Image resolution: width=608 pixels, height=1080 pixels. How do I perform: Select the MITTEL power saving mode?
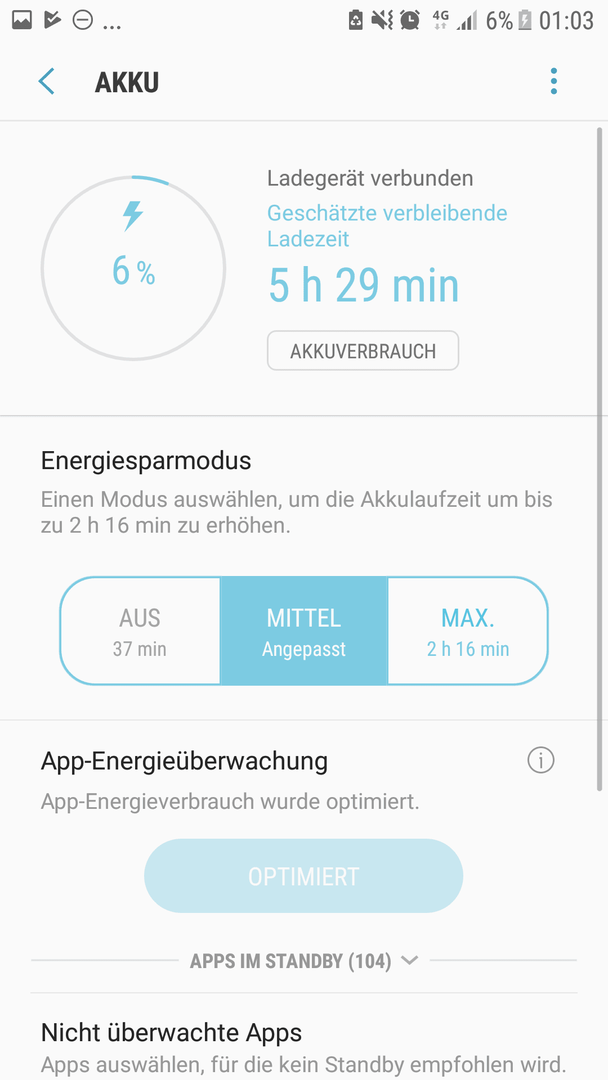click(x=304, y=630)
